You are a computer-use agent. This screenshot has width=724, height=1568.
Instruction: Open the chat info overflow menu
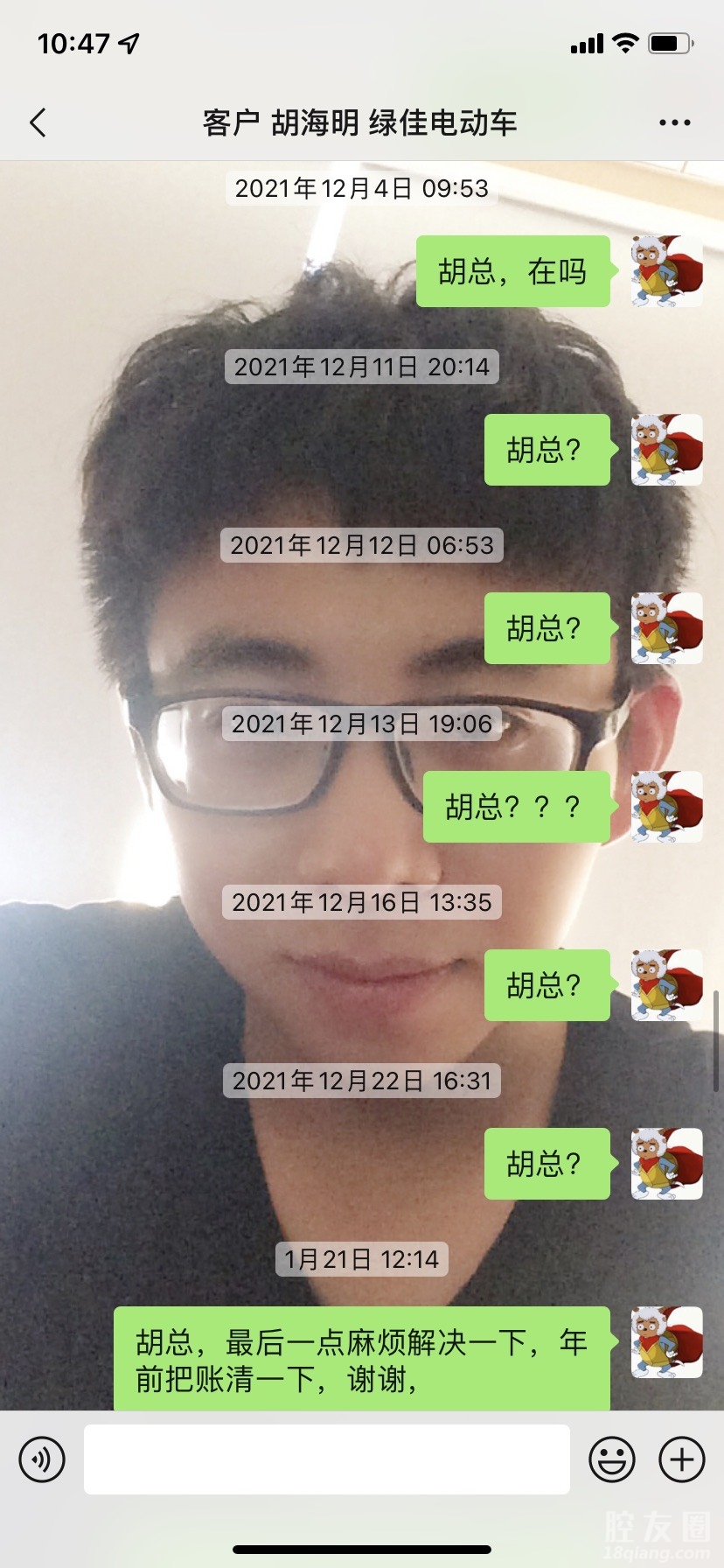(674, 122)
